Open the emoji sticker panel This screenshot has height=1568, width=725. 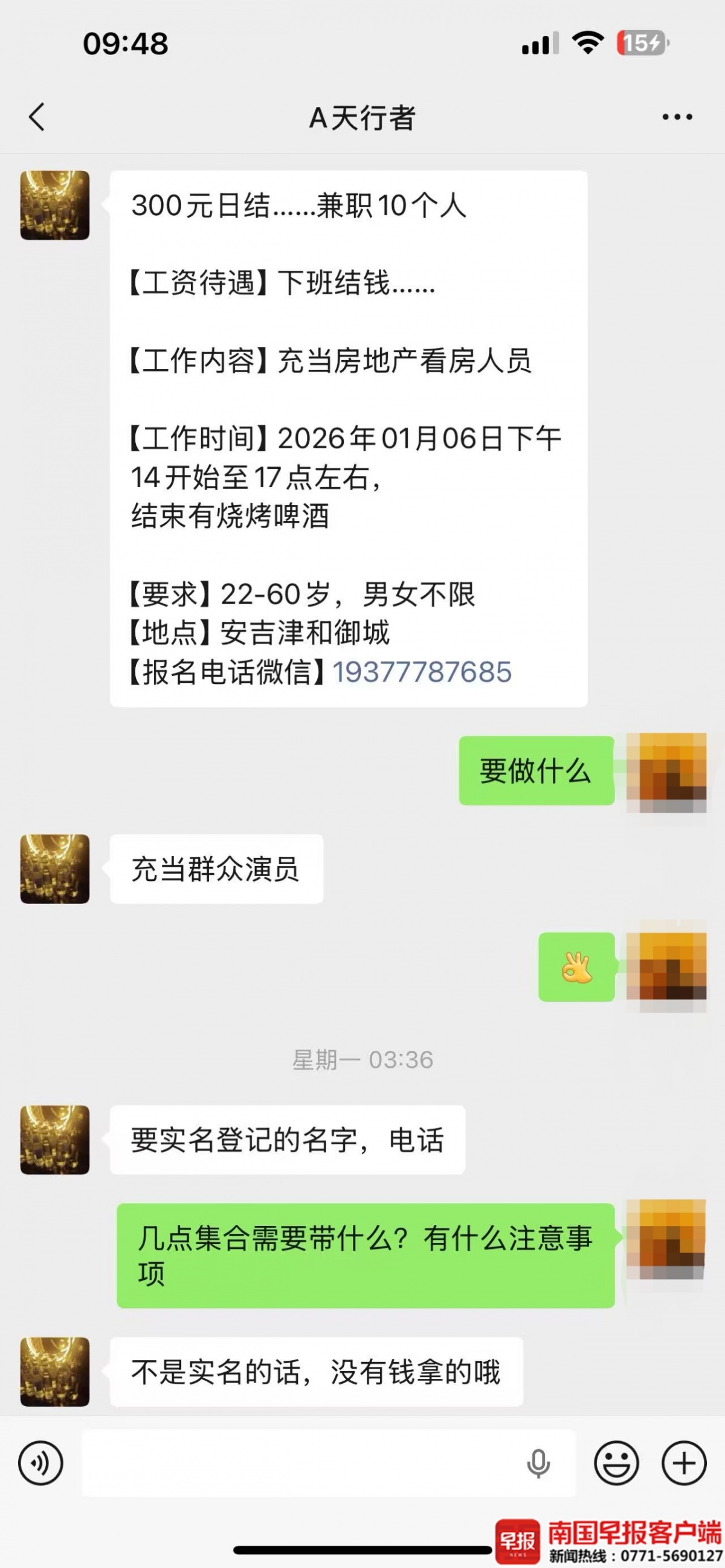616,1463
